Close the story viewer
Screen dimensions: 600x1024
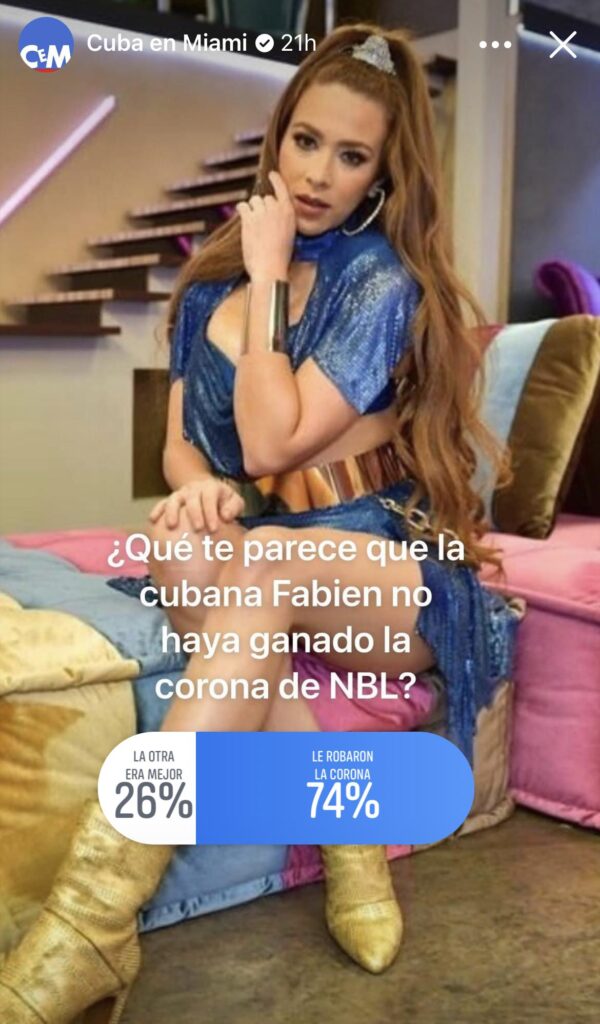(x=563, y=44)
